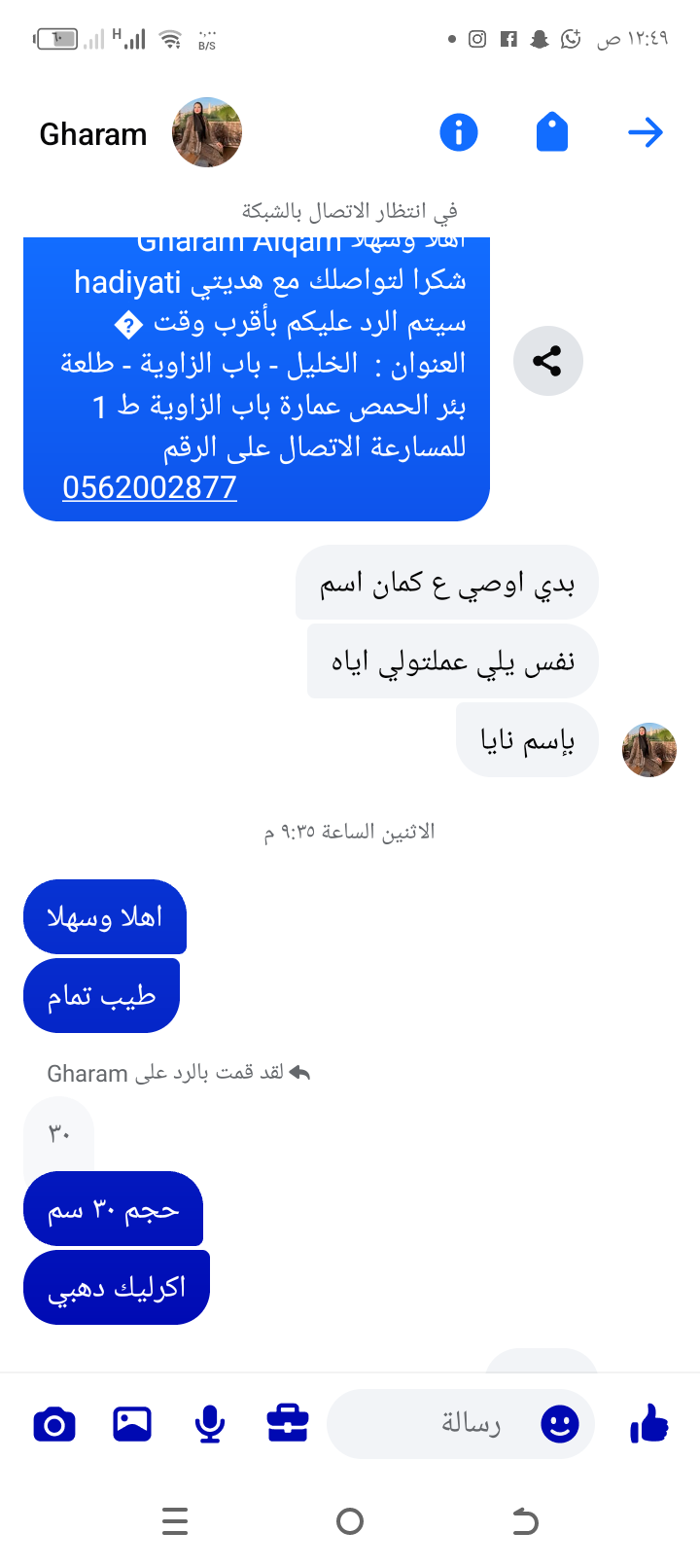The image size is (700, 1568).
Task: Go to the system home screen
Action: [350, 1521]
